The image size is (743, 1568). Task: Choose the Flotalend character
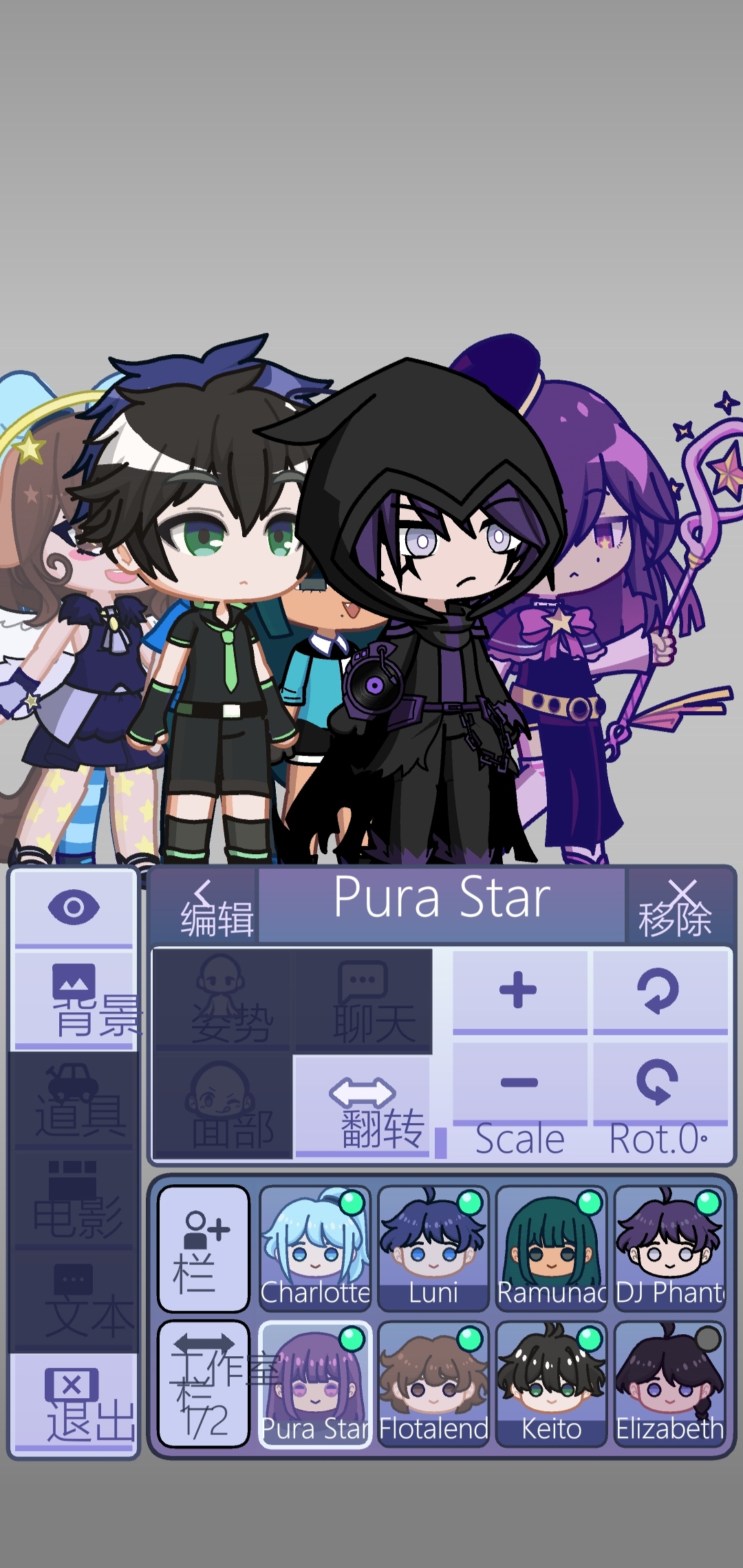(x=433, y=1384)
